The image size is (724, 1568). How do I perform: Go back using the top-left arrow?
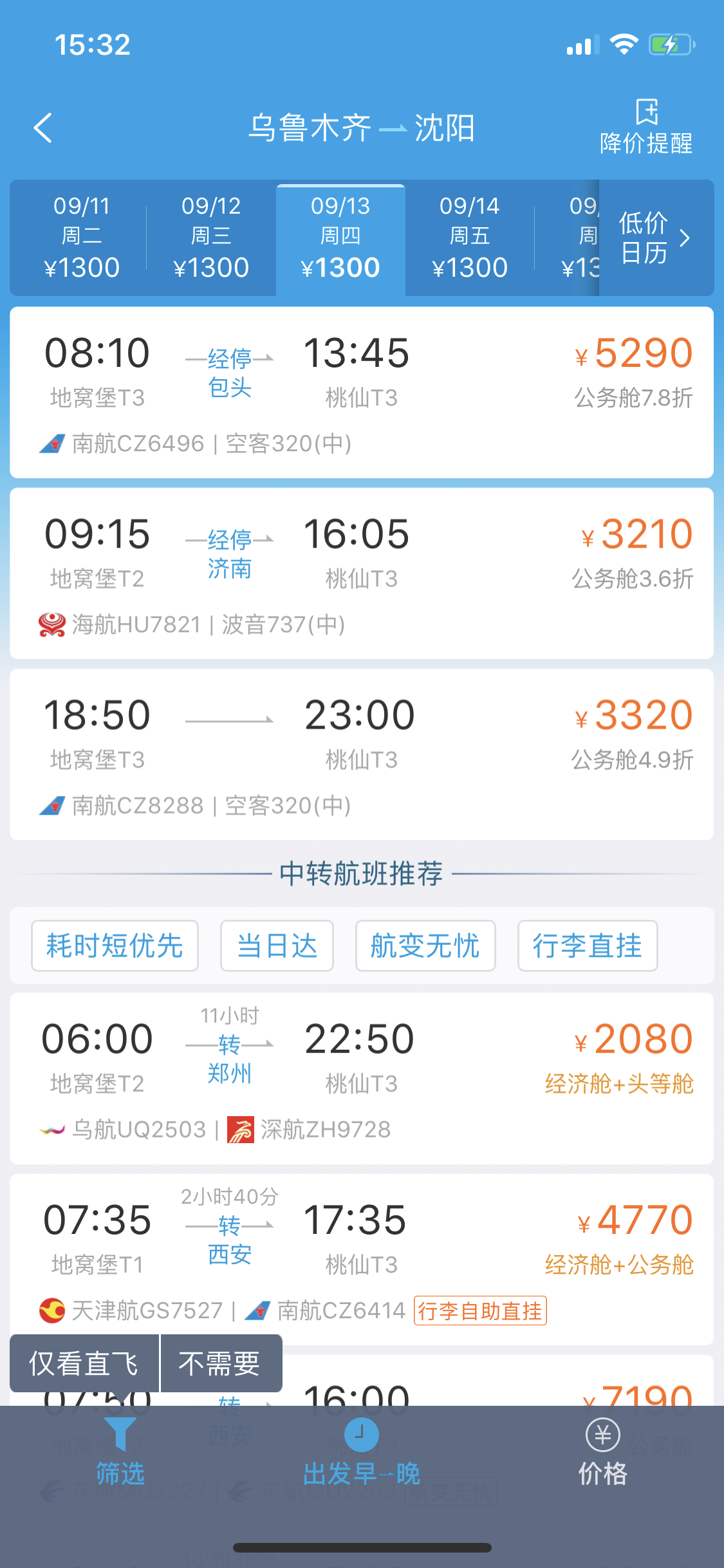click(43, 127)
